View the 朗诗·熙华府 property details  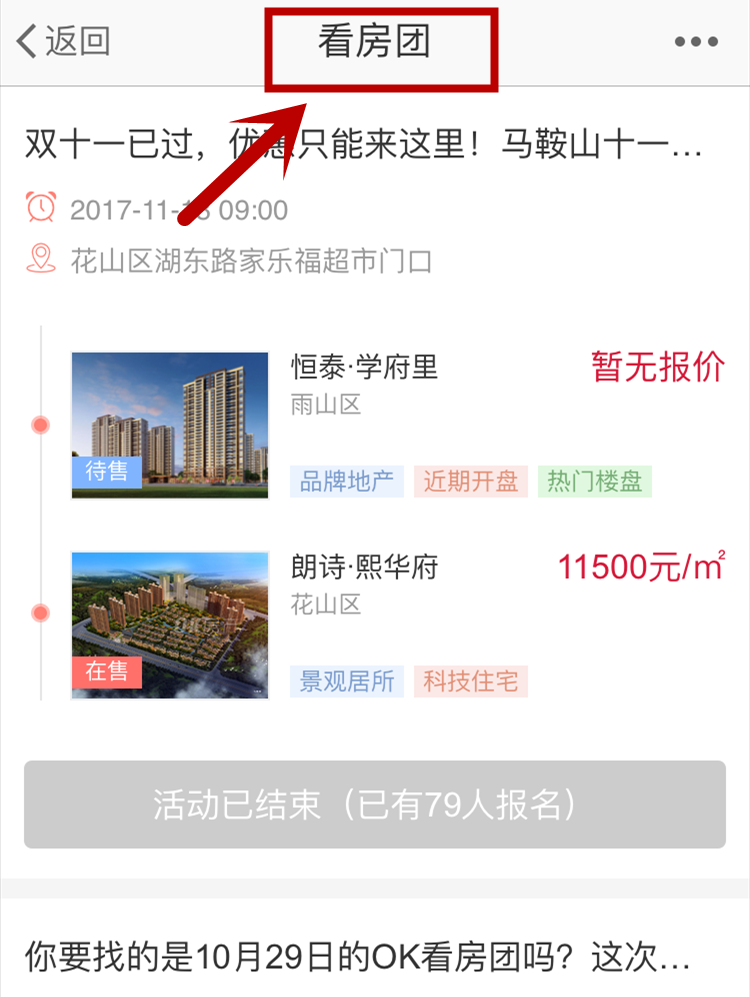tap(365, 568)
